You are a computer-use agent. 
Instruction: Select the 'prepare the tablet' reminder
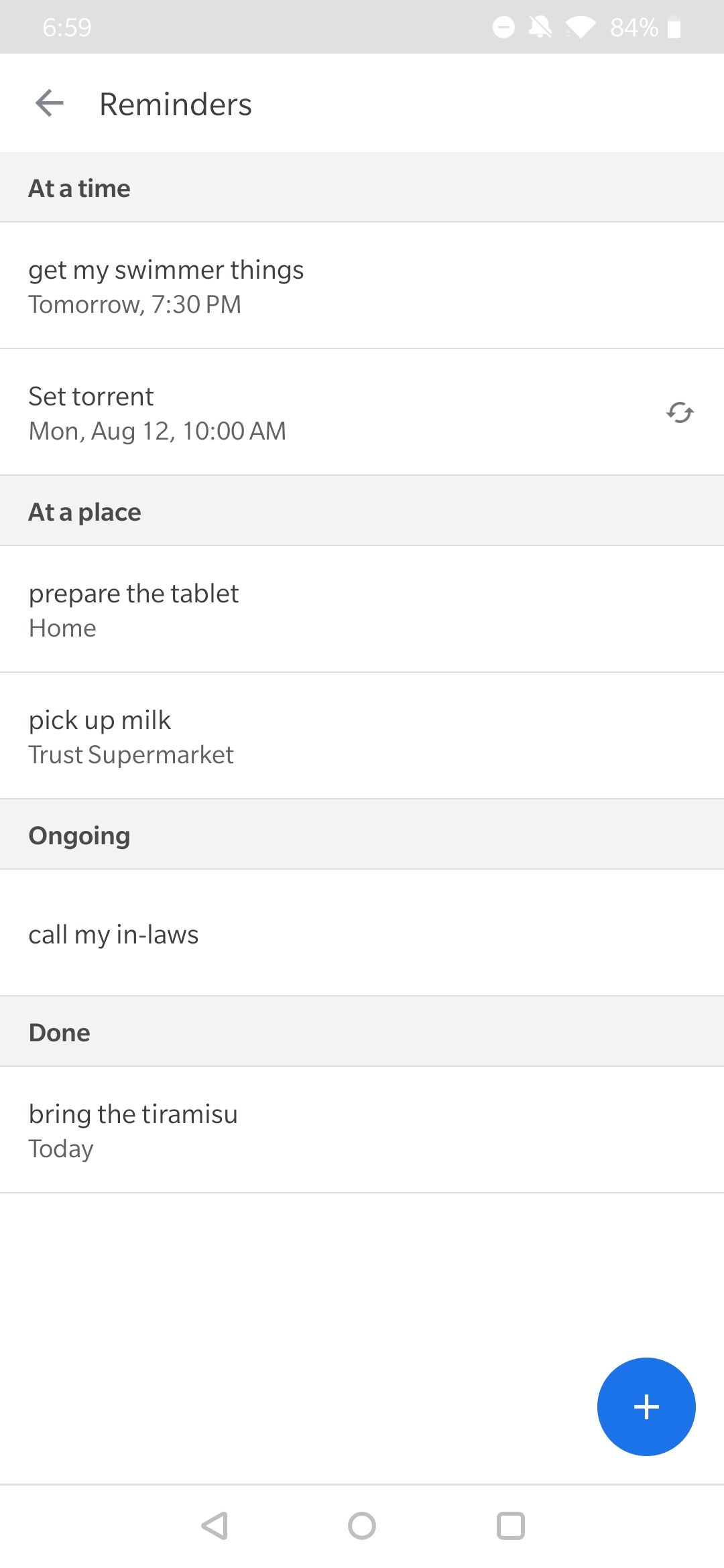click(268, 608)
